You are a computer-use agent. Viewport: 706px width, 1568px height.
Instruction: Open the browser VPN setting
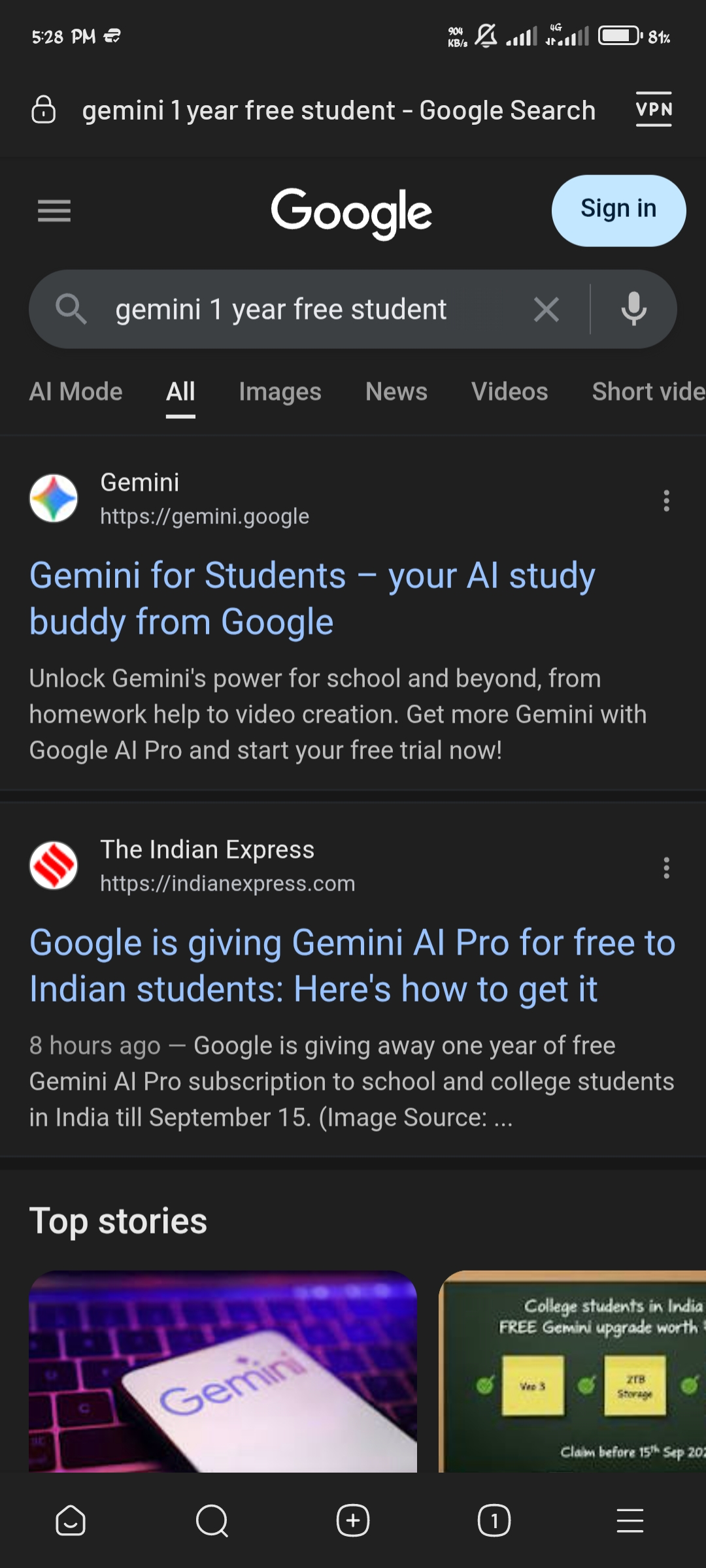pos(654,109)
